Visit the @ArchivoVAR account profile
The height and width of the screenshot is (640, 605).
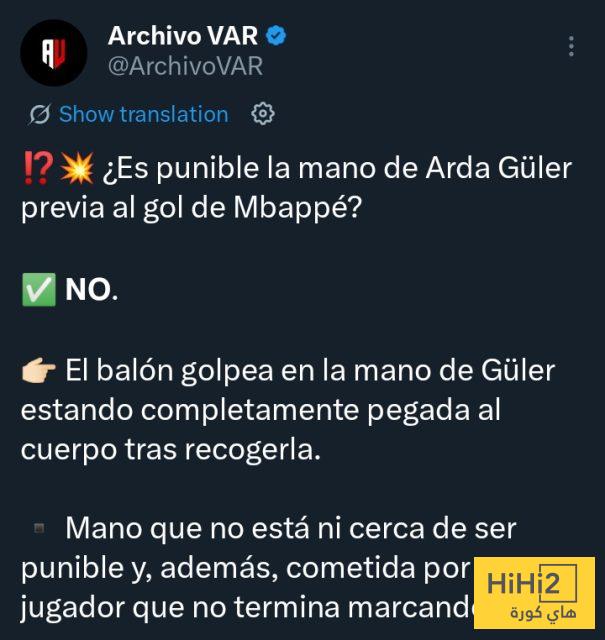(x=185, y=67)
